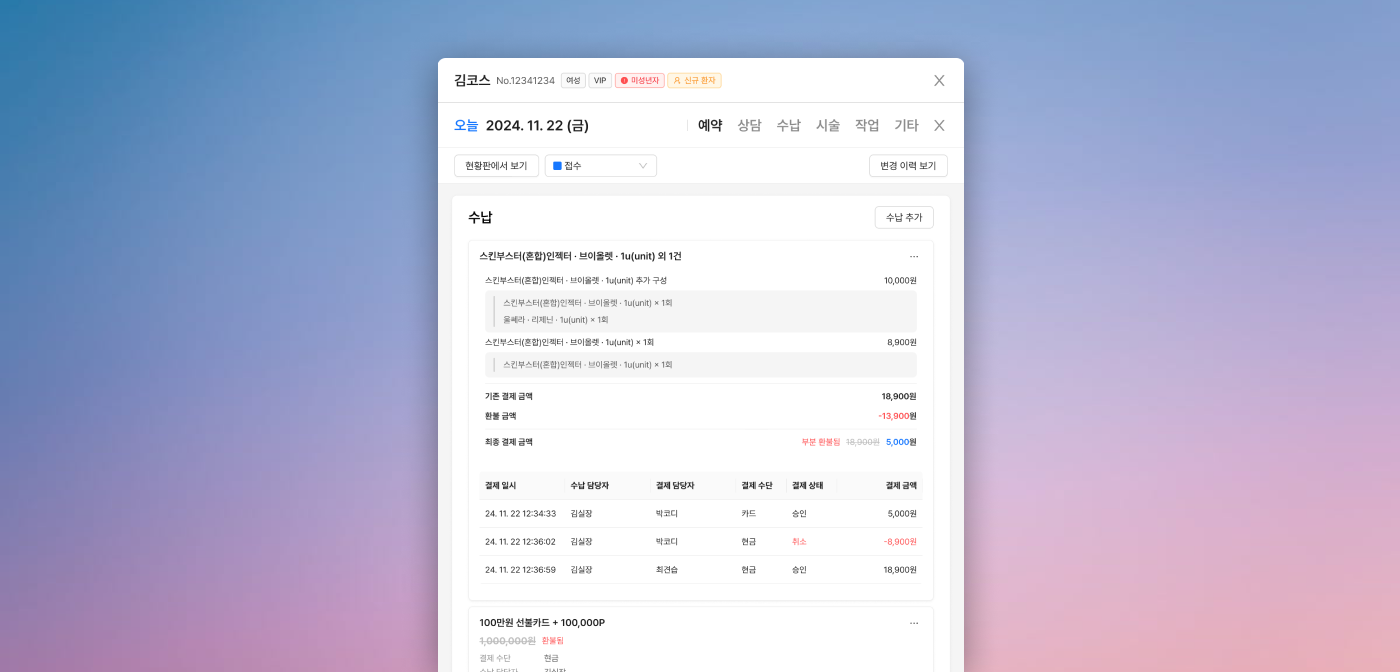
Task: View change history via 변경 이력 보기
Action: tap(908, 166)
